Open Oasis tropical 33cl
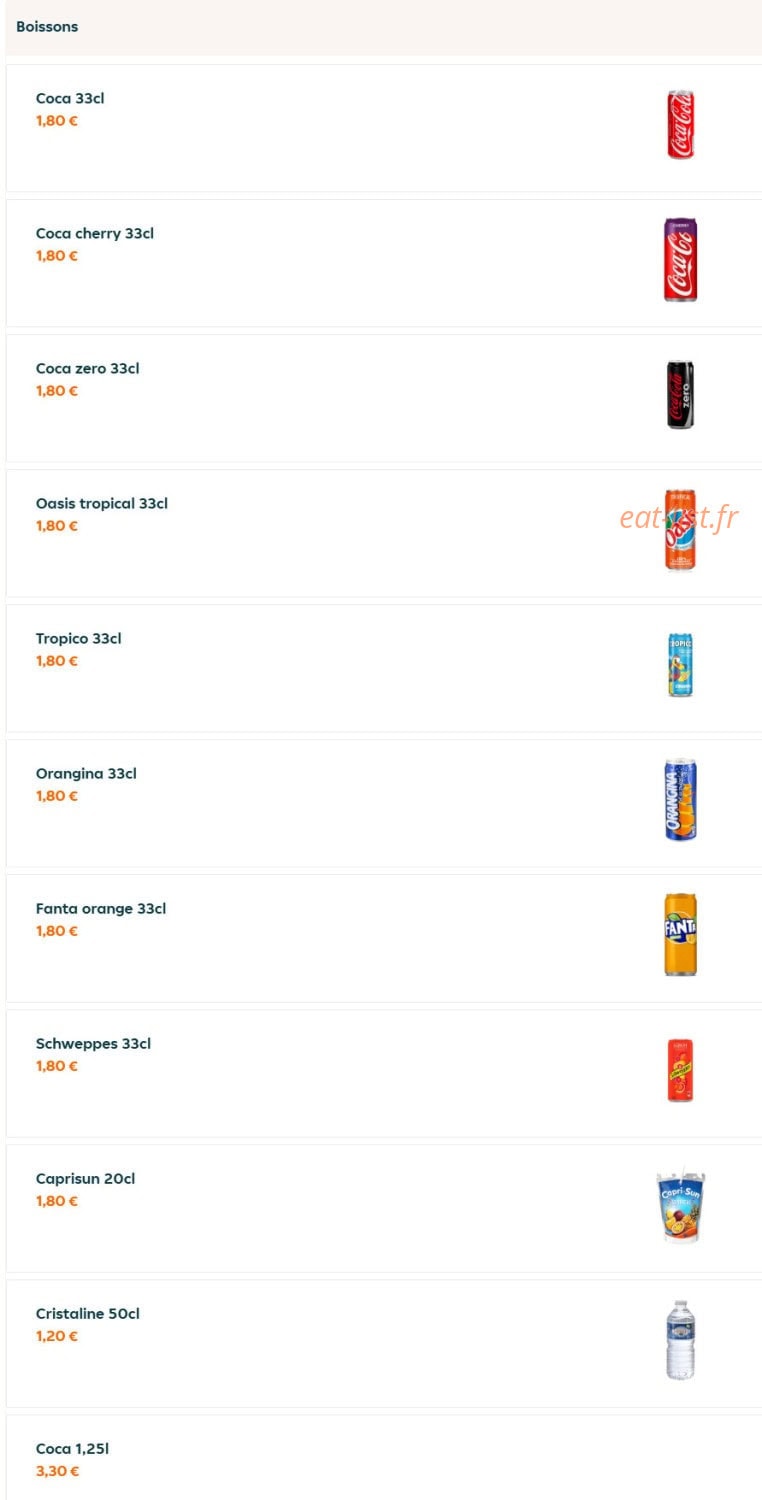This screenshot has width=762, height=1500. (384, 533)
